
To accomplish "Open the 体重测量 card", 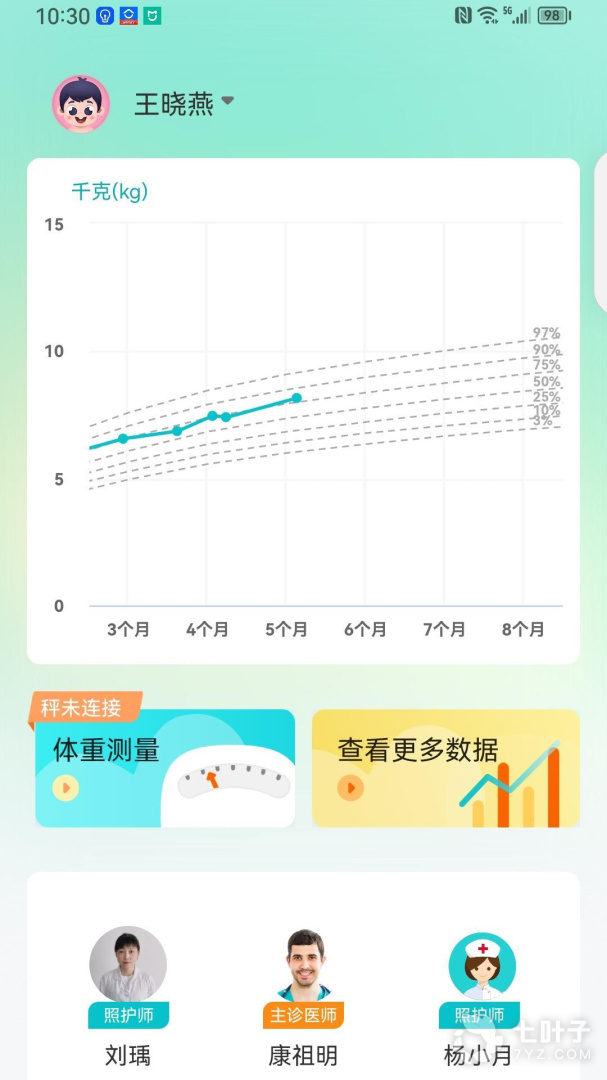I will click(x=165, y=767).
